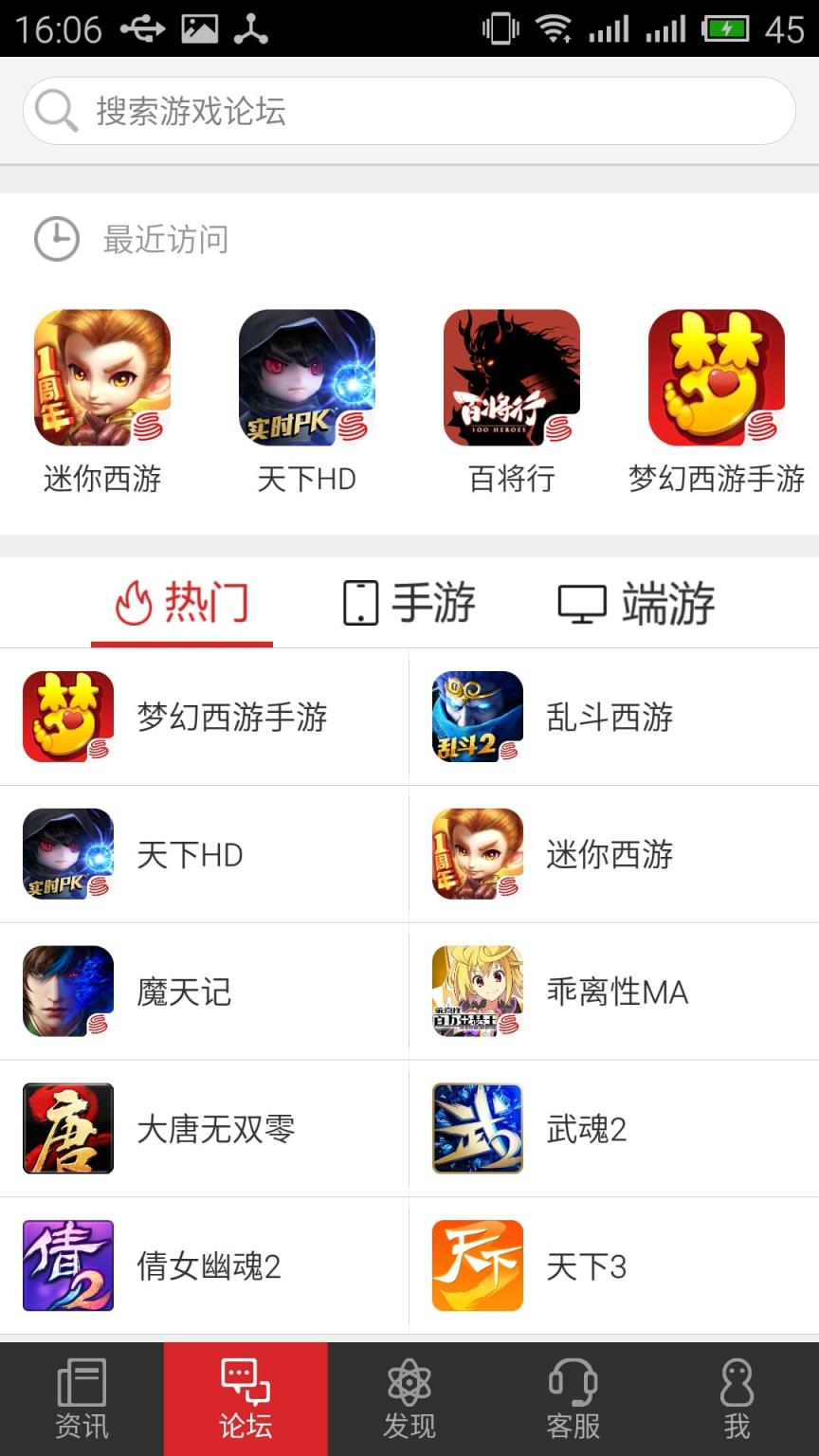Tap the 天下HD icon in recent visits

coord(306,377)
